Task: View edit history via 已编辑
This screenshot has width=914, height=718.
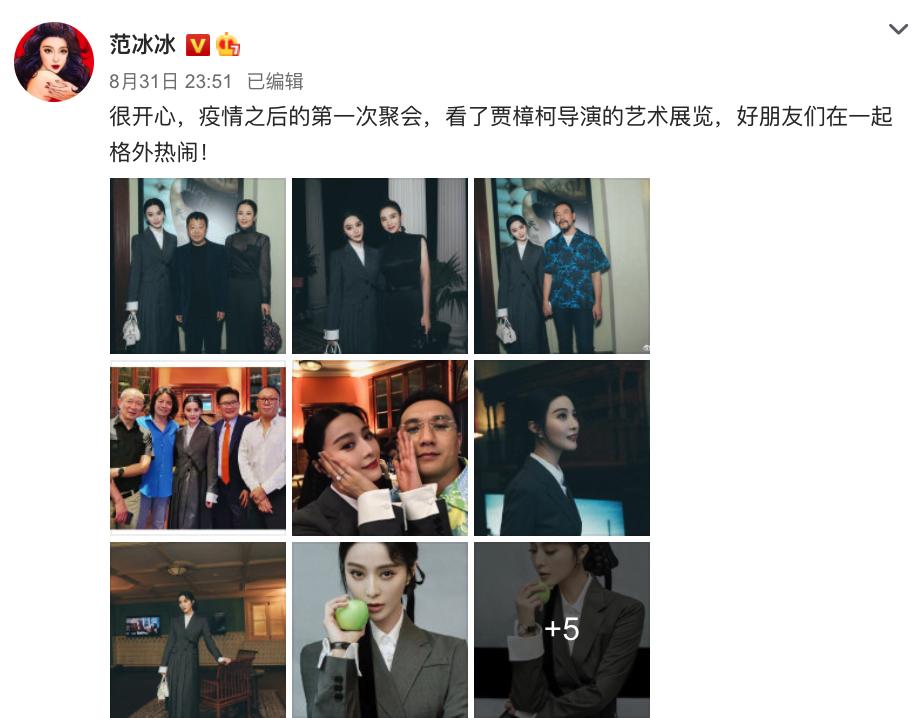Action: (275, 81)
